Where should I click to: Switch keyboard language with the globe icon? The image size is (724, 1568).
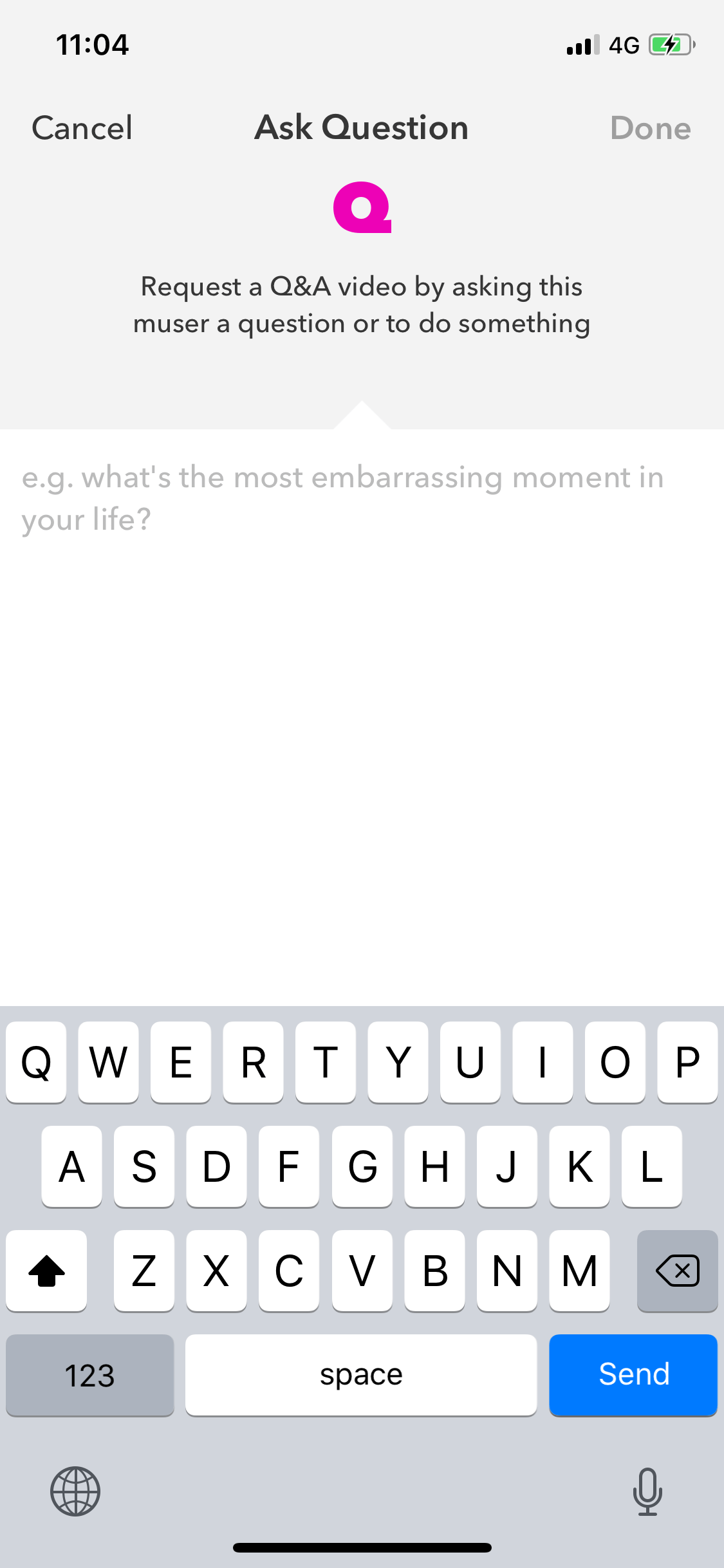pyautogui.click(x=75, y=1491)
